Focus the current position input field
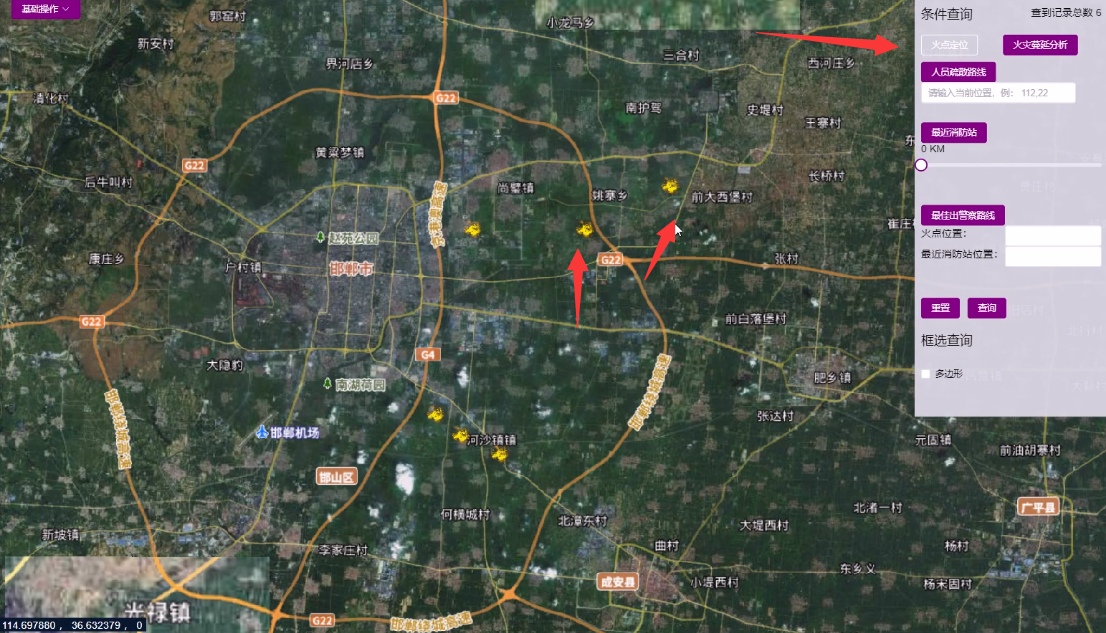Viewport: 1106px width, 633px height. point(998,93)
